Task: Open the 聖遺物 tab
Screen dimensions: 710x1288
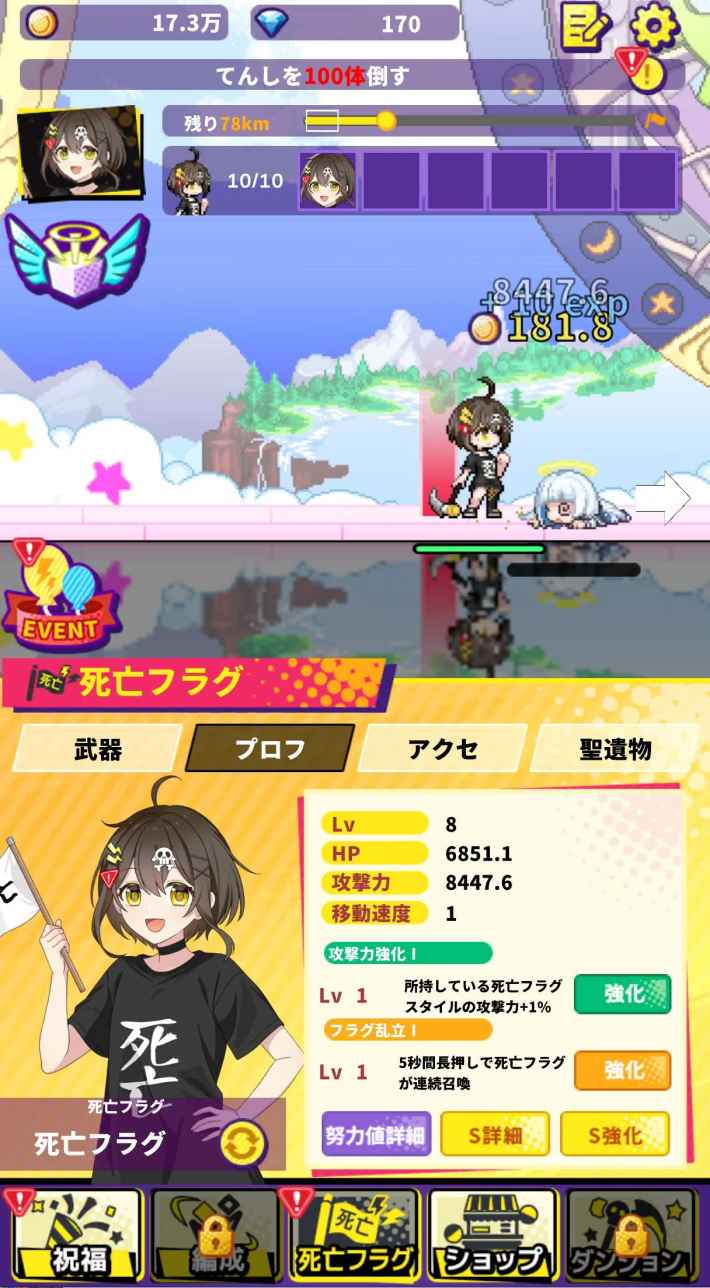Action: pyautogui.click(x=614, y=750)
